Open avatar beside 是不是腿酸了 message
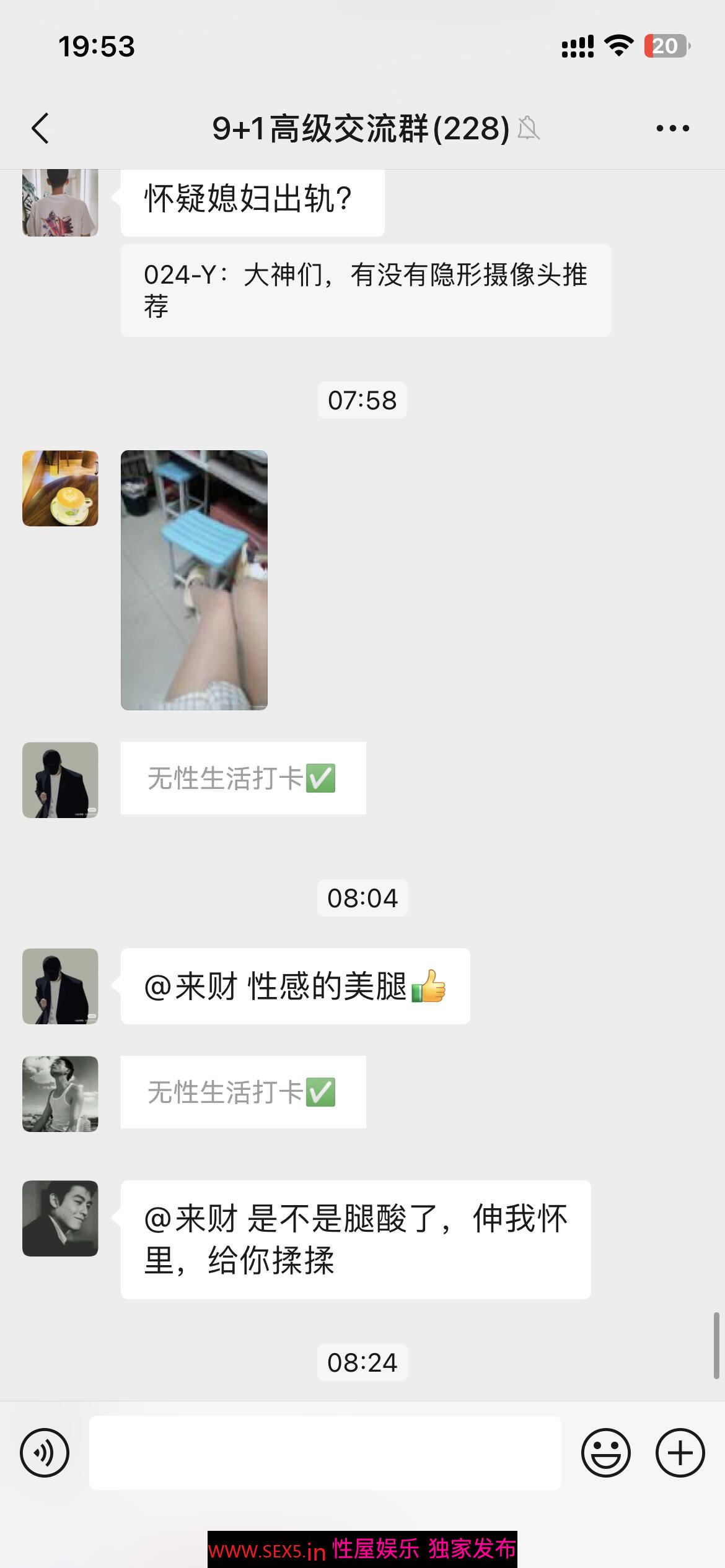The height and width of the screenshot is (1568, 725). [60, 1218]
